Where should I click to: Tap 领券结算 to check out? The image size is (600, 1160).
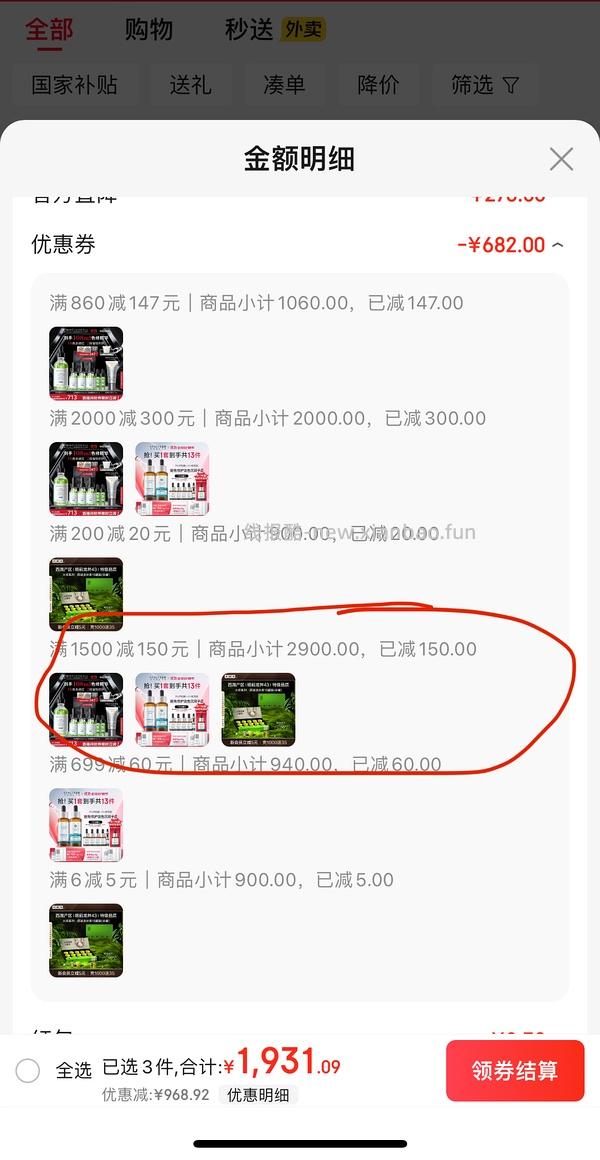coord(514,1071)
